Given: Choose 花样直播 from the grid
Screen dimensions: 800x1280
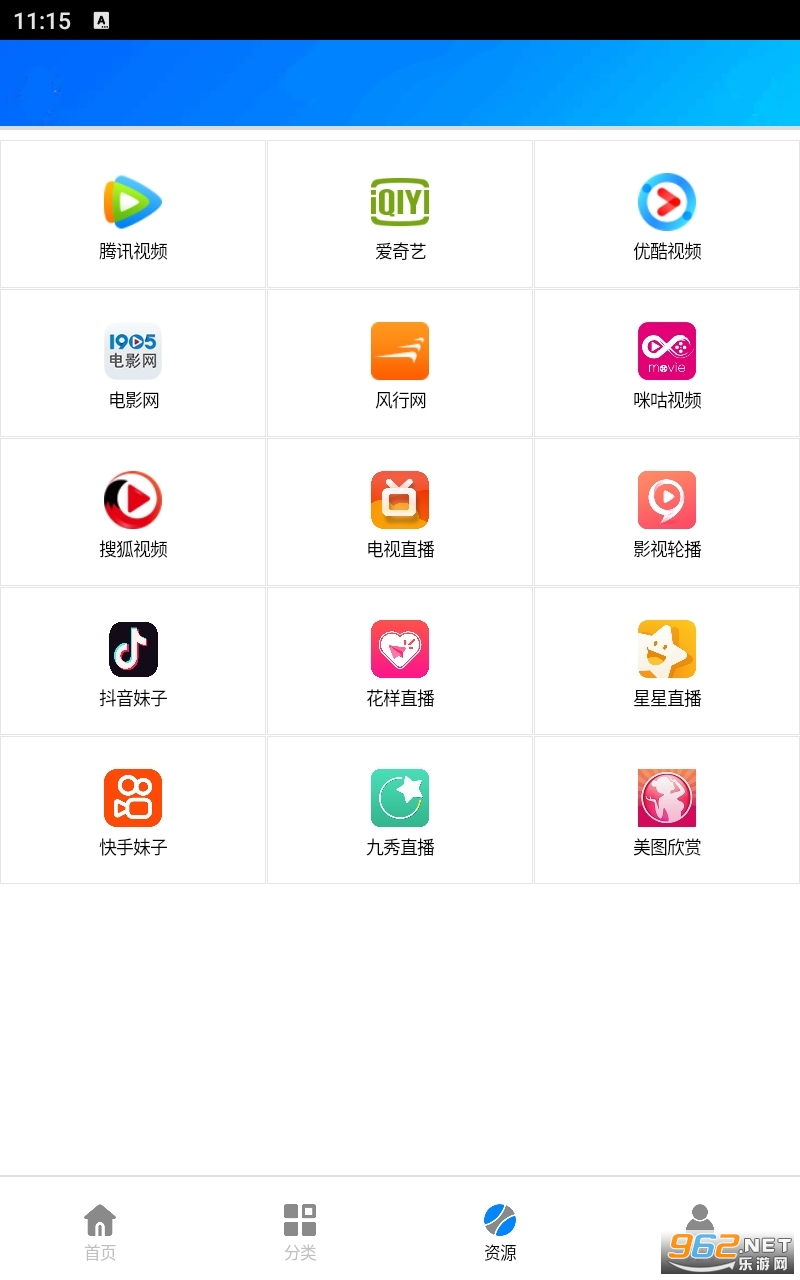Looking at the screenshot, I should (x=400, y=661).
